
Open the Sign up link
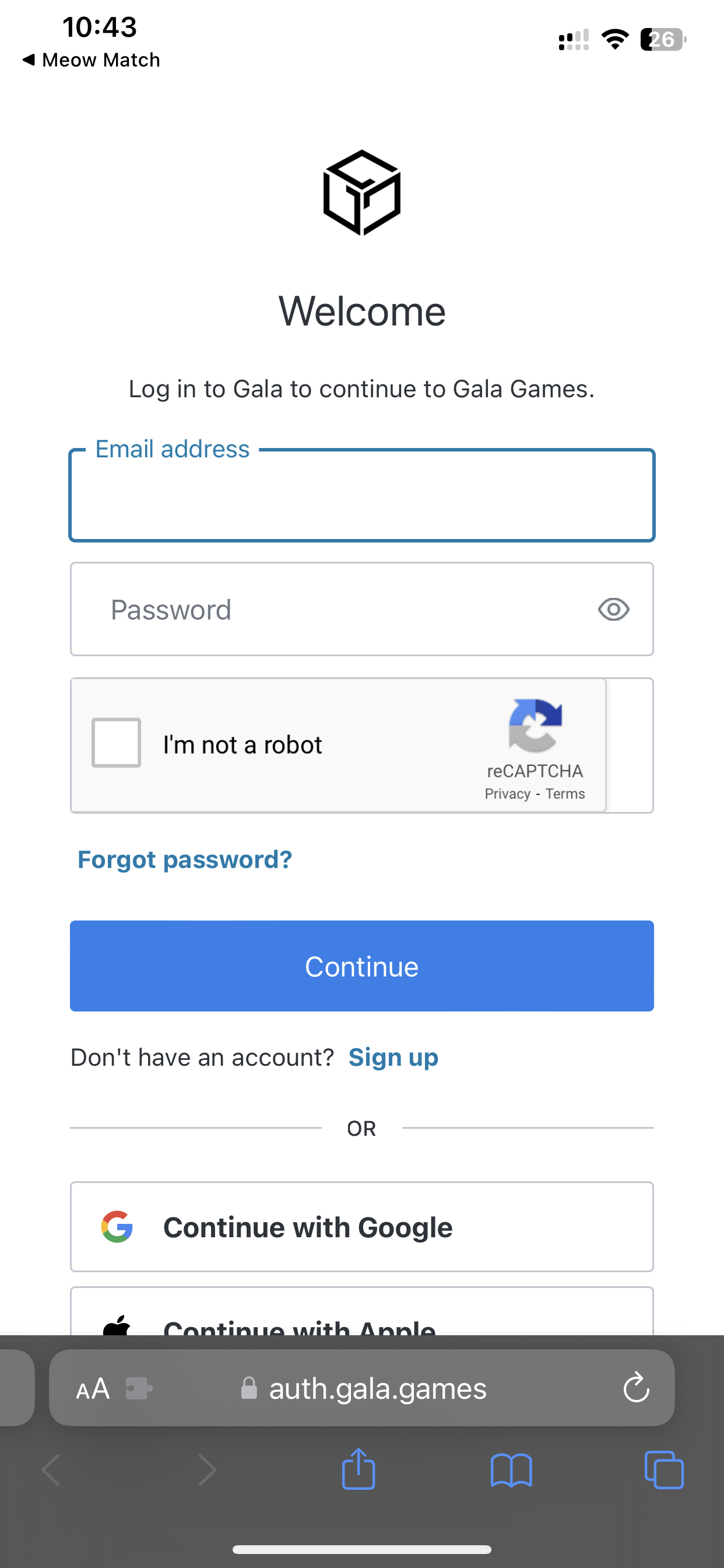coord(393,1058)
